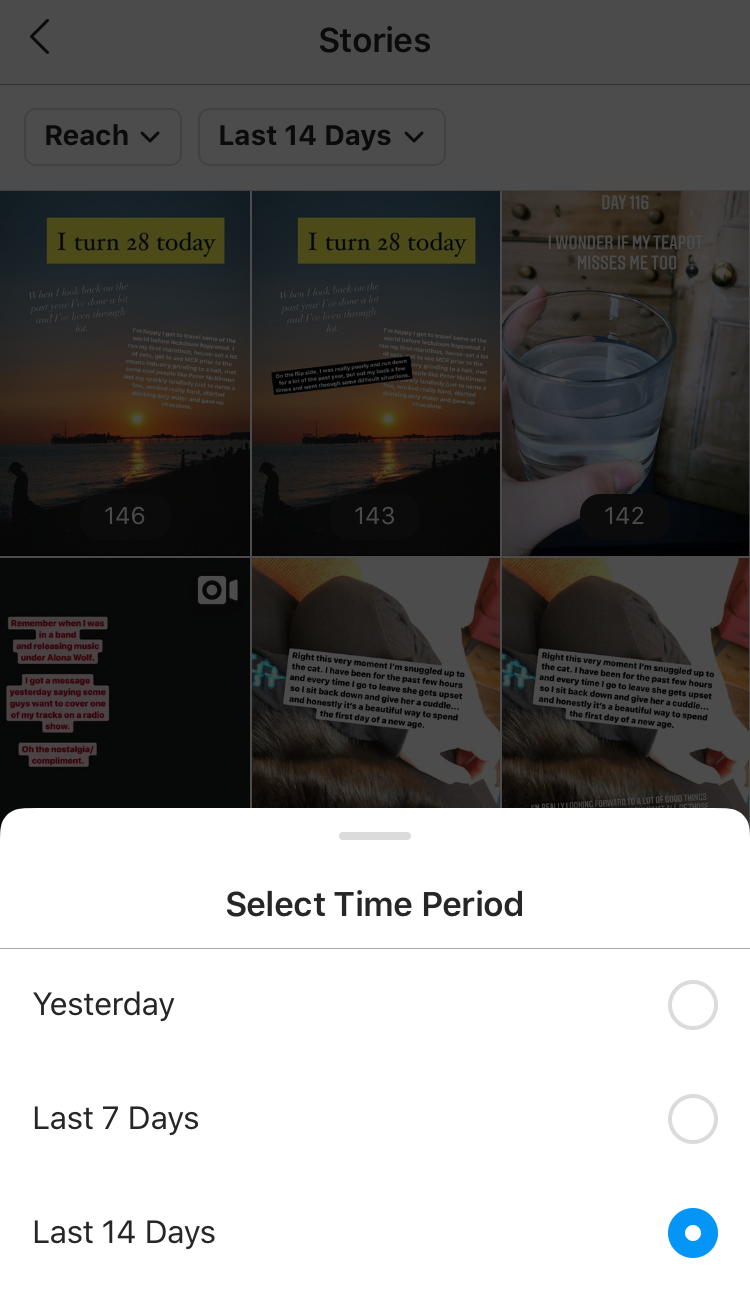Open the story with 143 reach
This screenshot has width=750, height=1290.
[375, 373]
